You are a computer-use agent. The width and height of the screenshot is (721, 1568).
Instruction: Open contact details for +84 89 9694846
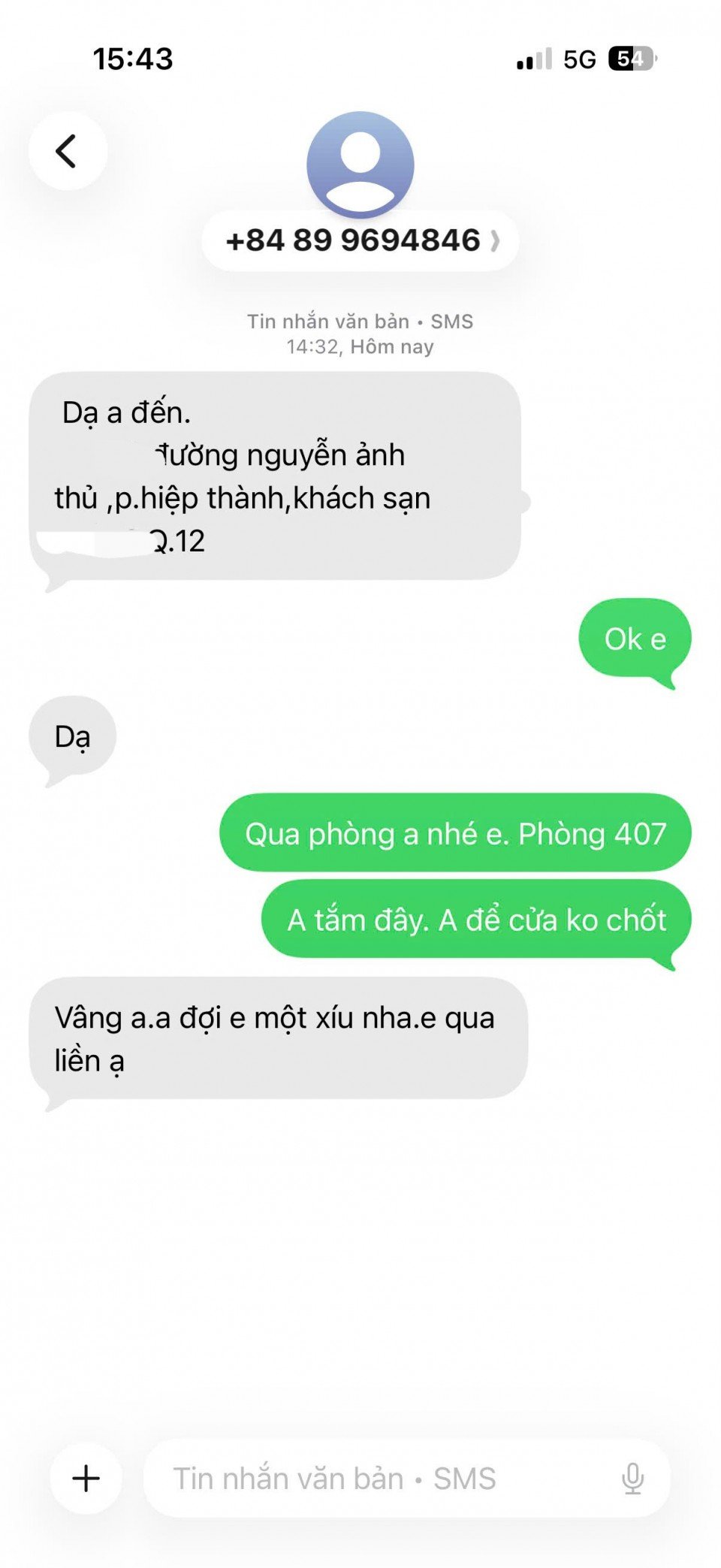pyautogui.click(x=360, y=240)
